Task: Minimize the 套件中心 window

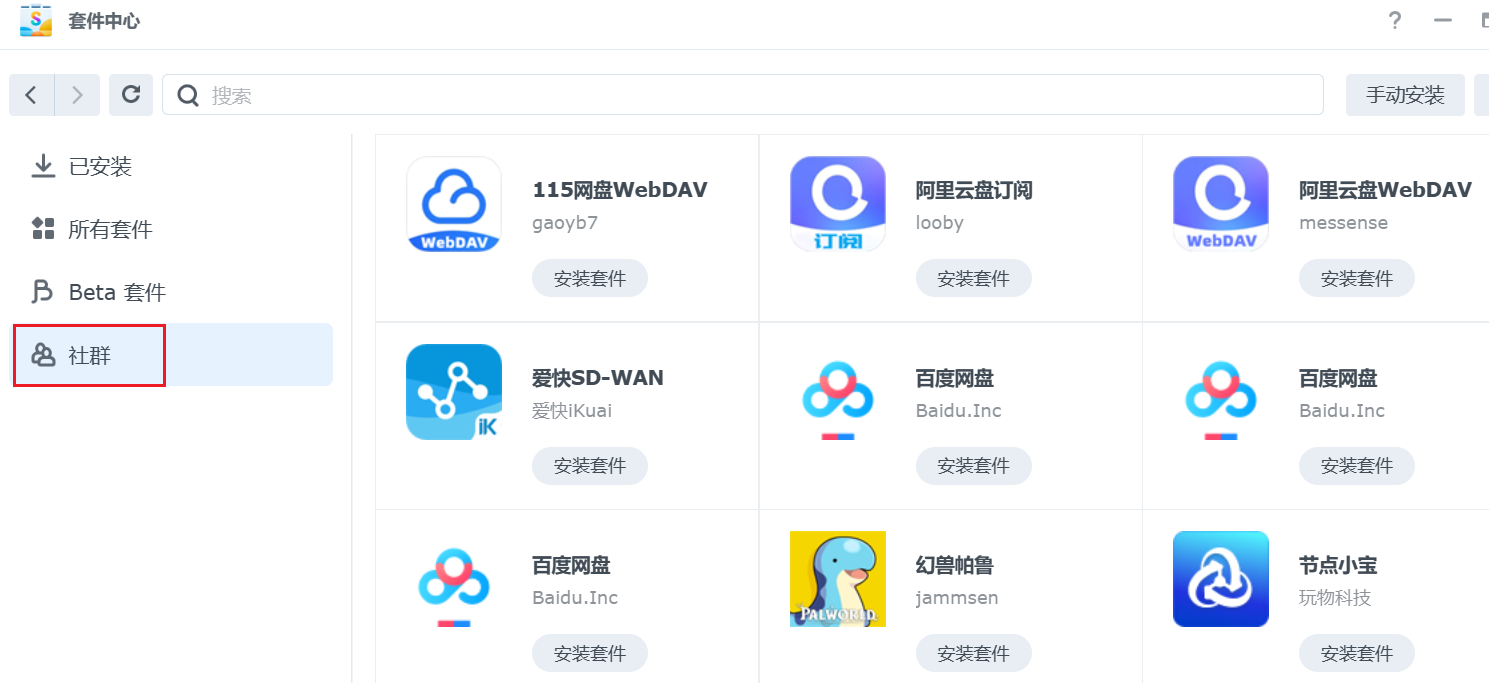Action: coord(1443,20)
